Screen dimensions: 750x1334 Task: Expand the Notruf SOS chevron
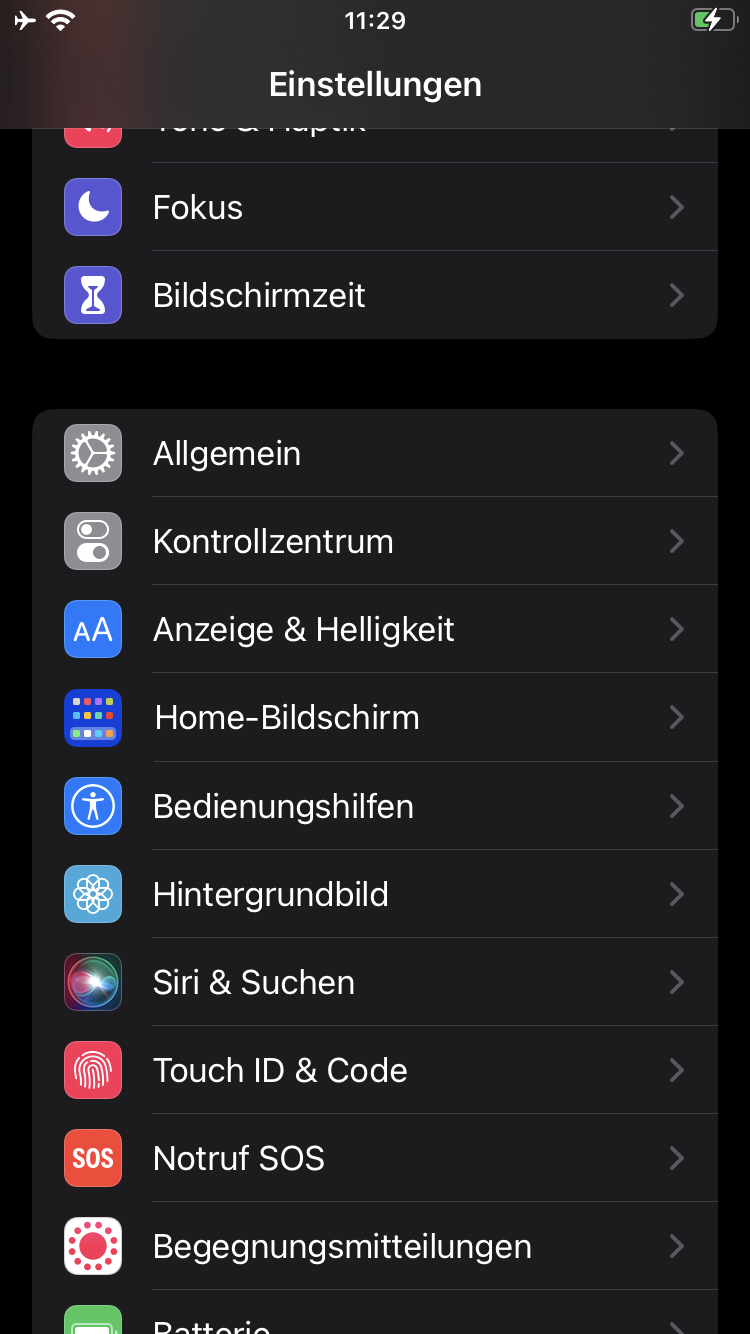(677, 1158)
